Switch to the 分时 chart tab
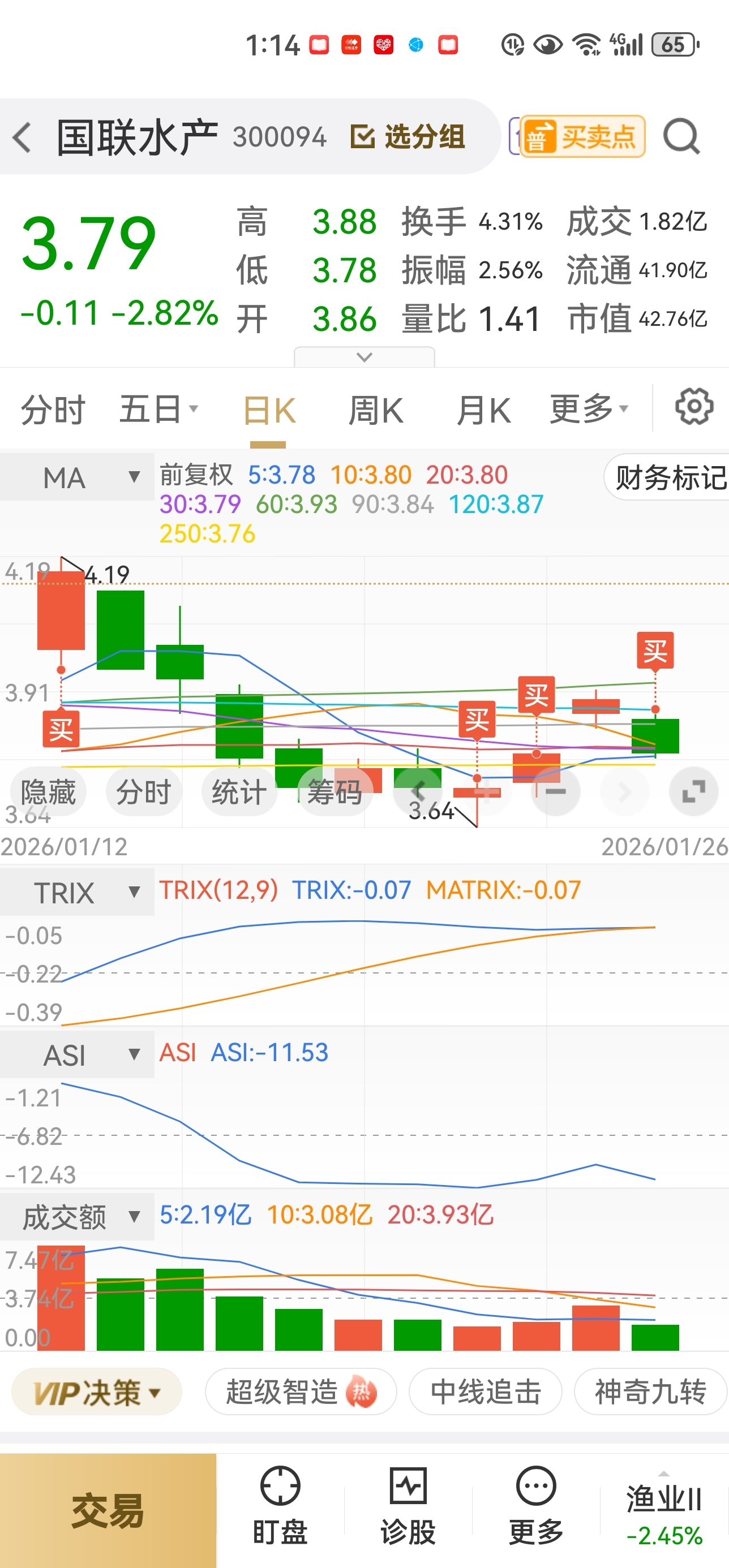The height and width of the screenshot is (1568, 729). pos(53,410)
